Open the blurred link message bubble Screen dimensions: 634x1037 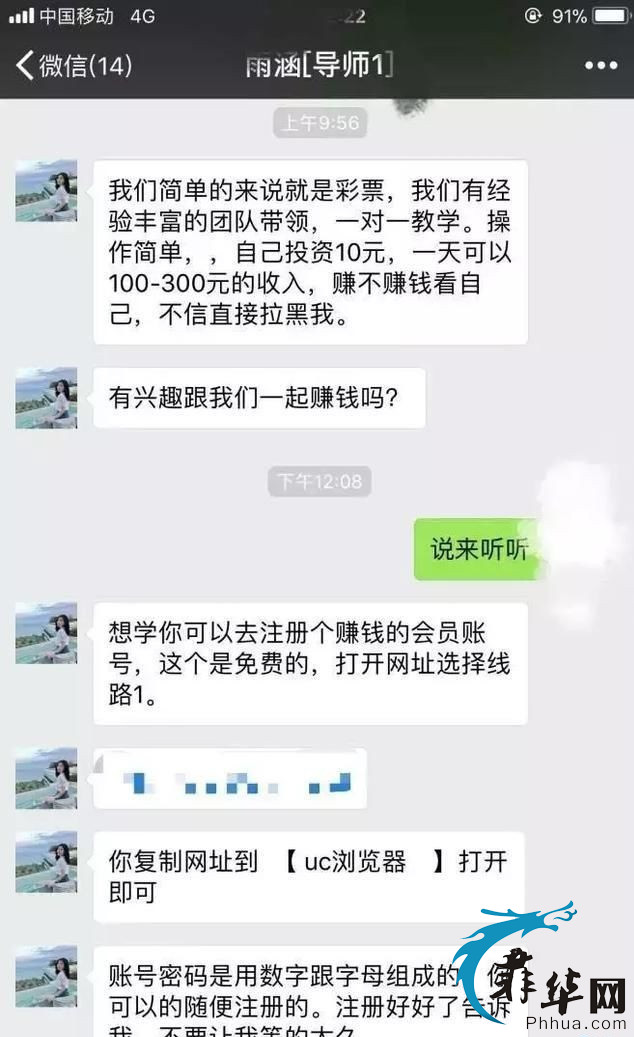tap(230, 780)
